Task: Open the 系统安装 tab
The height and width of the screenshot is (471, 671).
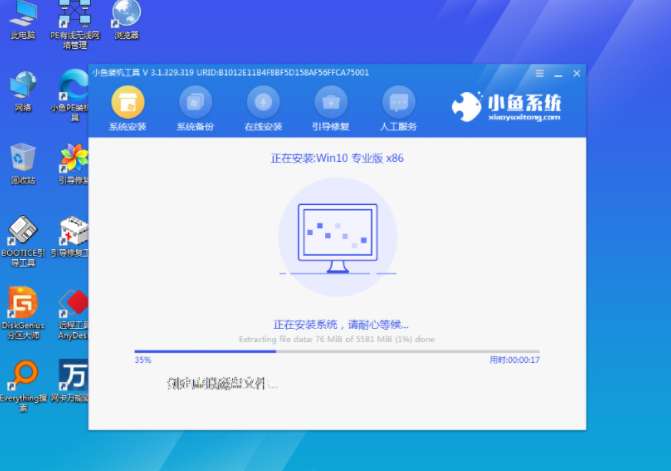Action: click(x=127, y=110)
